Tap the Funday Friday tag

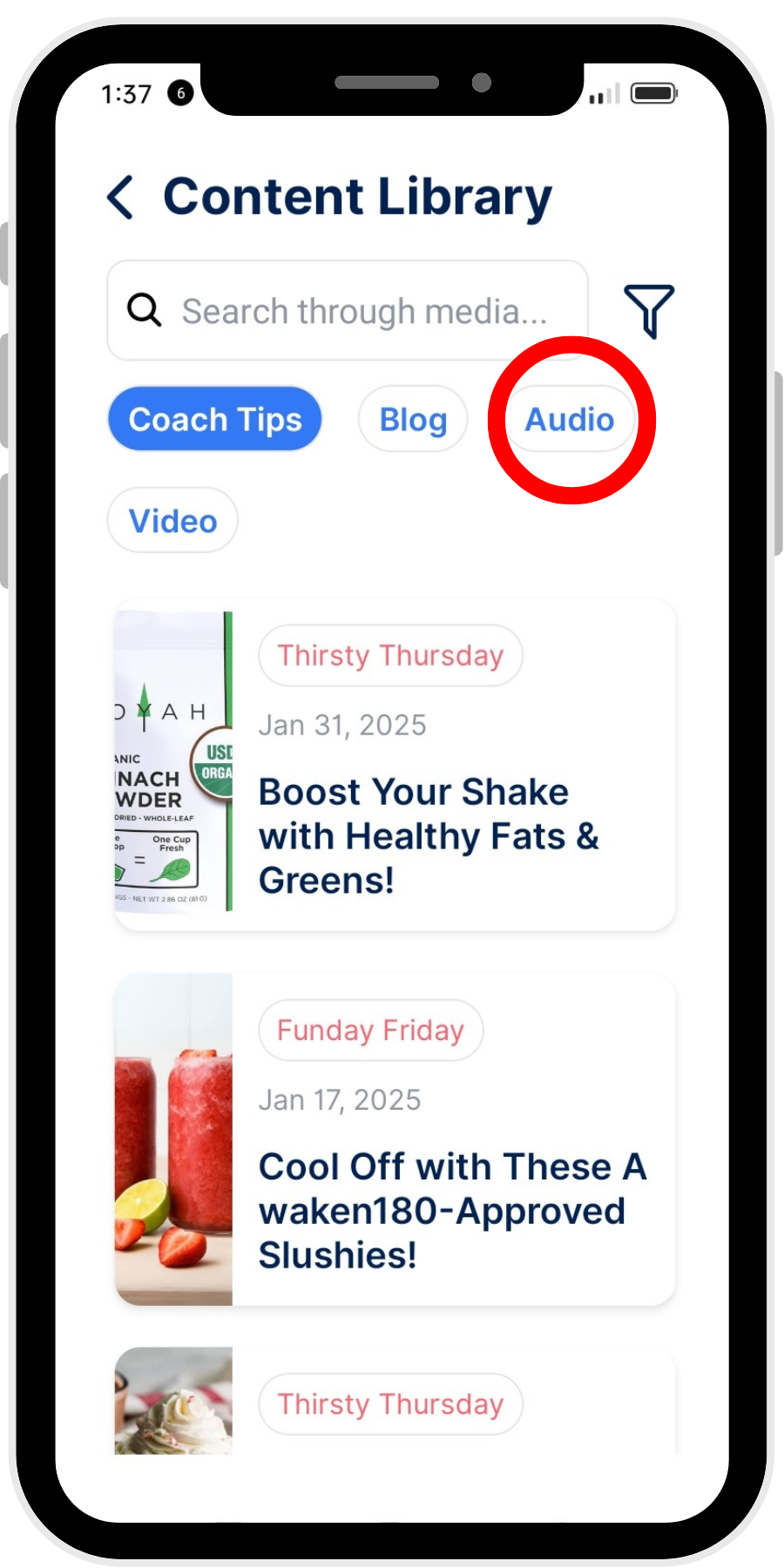tap(370, 1030)
